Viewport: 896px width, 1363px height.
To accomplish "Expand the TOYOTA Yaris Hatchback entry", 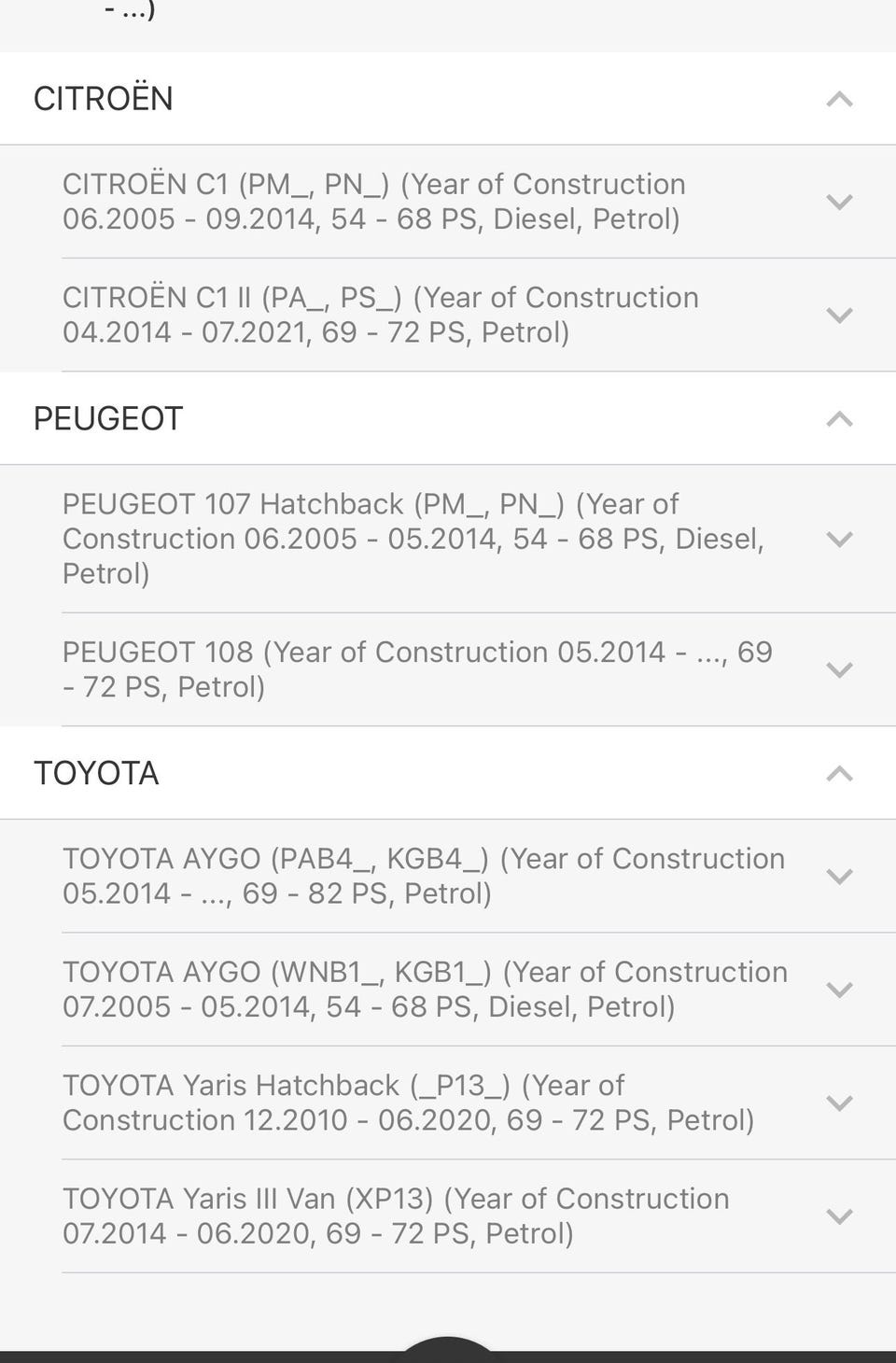I will (x=839, y=1103).
